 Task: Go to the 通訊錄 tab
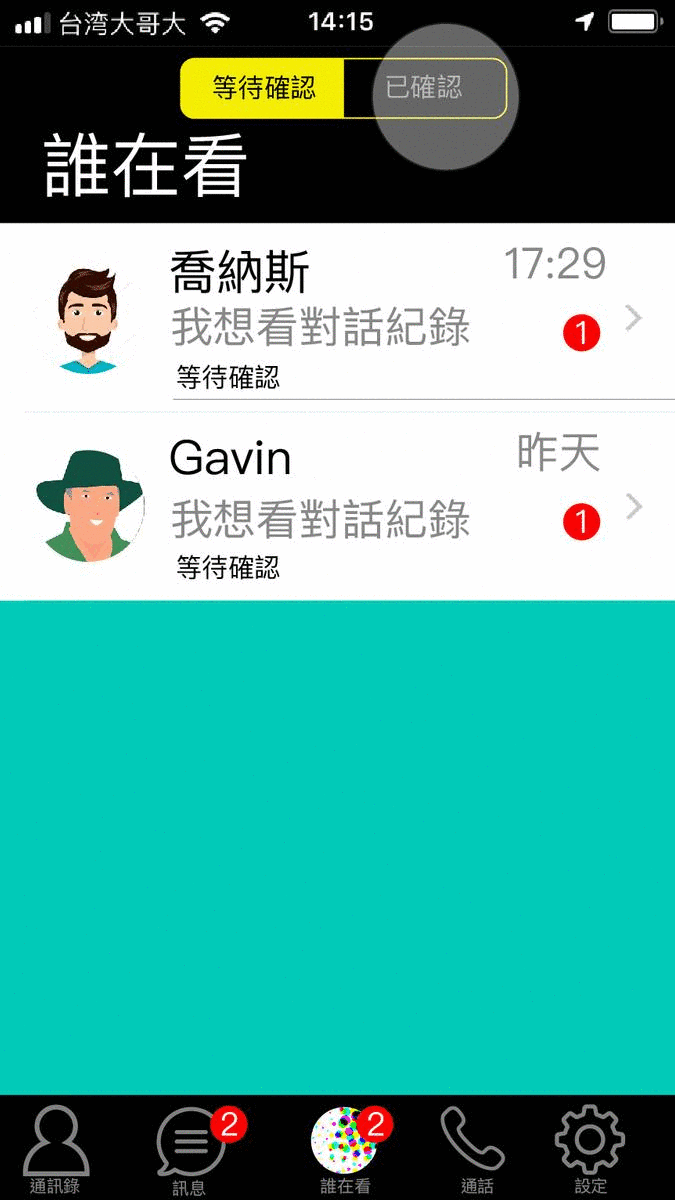[x=55, y=1148]
